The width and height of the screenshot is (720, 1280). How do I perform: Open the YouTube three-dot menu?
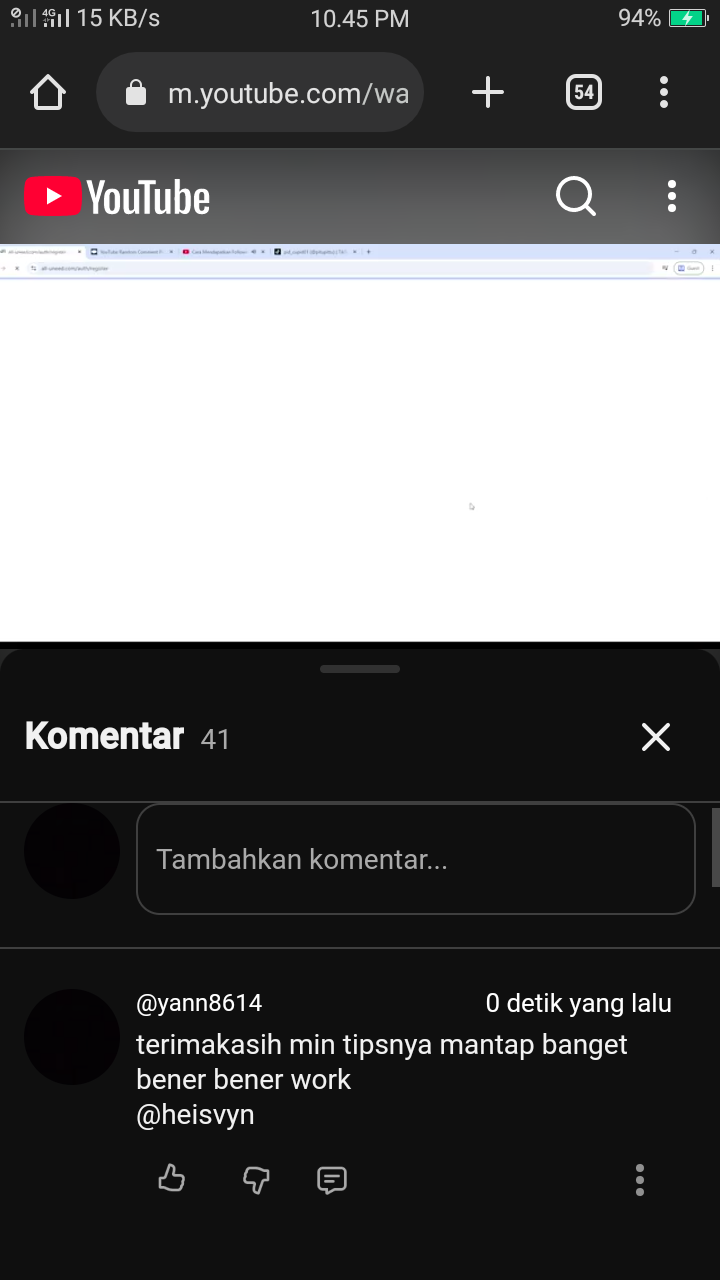point(671,197)
